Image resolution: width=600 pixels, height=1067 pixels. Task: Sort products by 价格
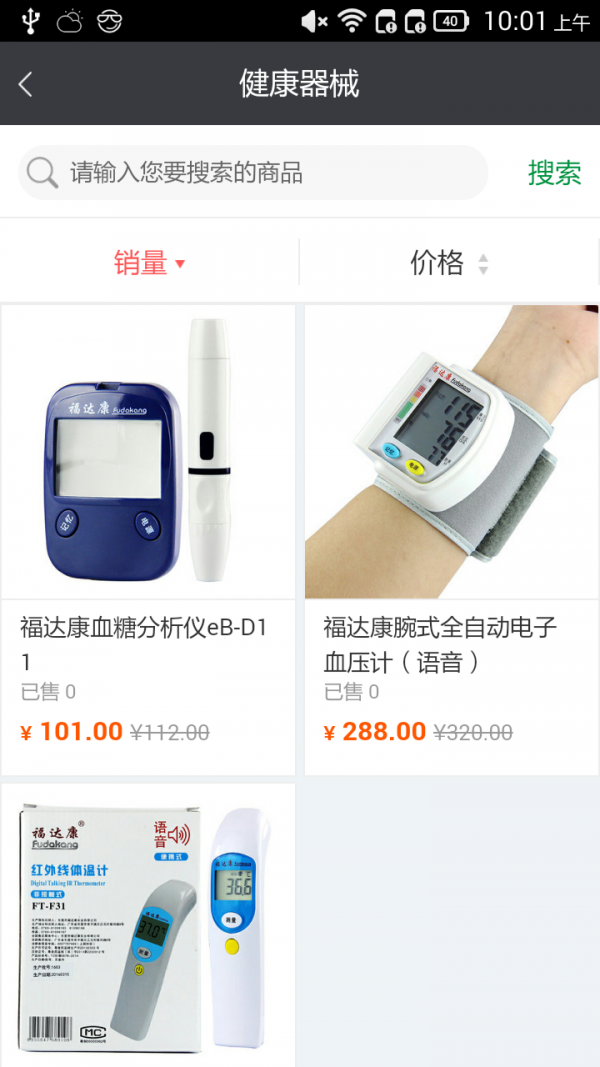[449, 263]
